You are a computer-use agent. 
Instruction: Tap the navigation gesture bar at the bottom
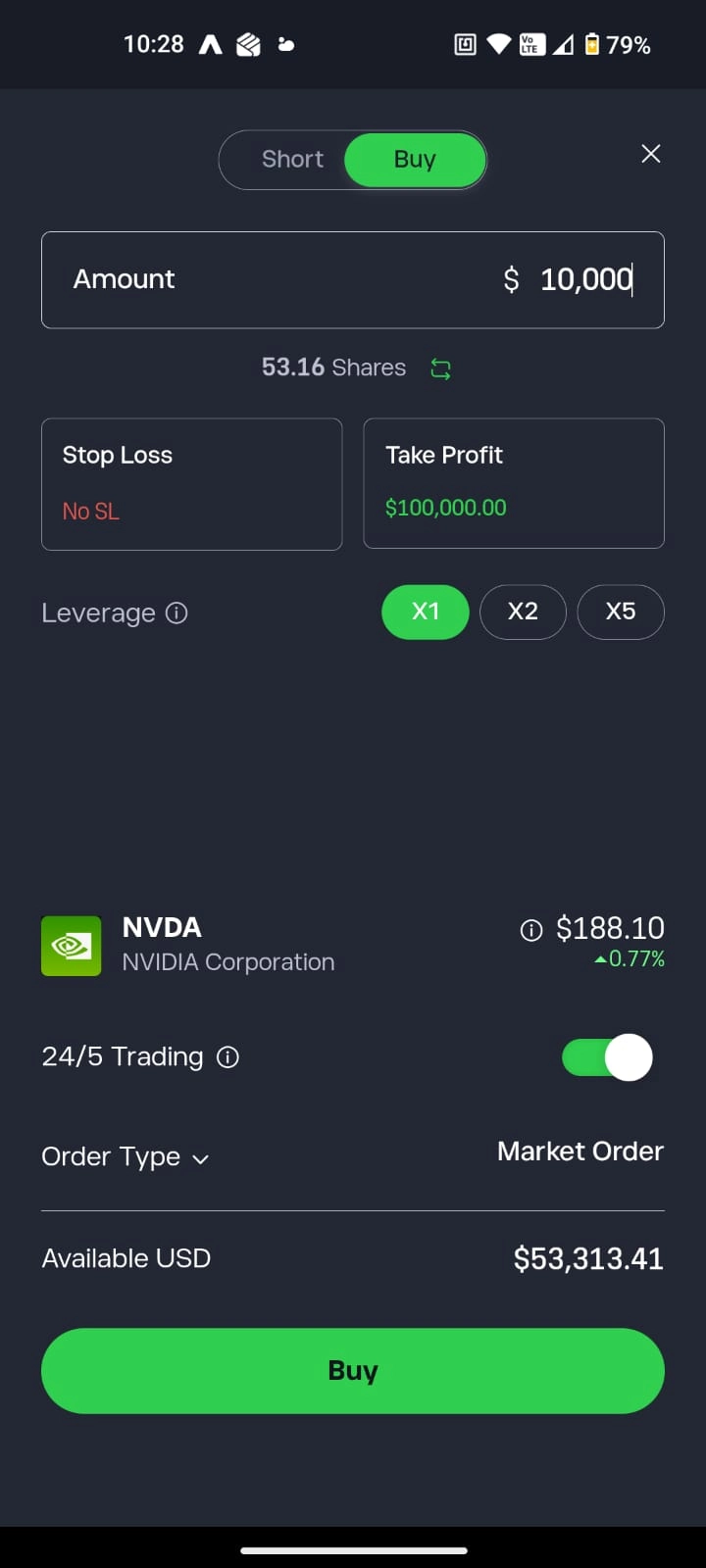click(x=353, y=1551)
